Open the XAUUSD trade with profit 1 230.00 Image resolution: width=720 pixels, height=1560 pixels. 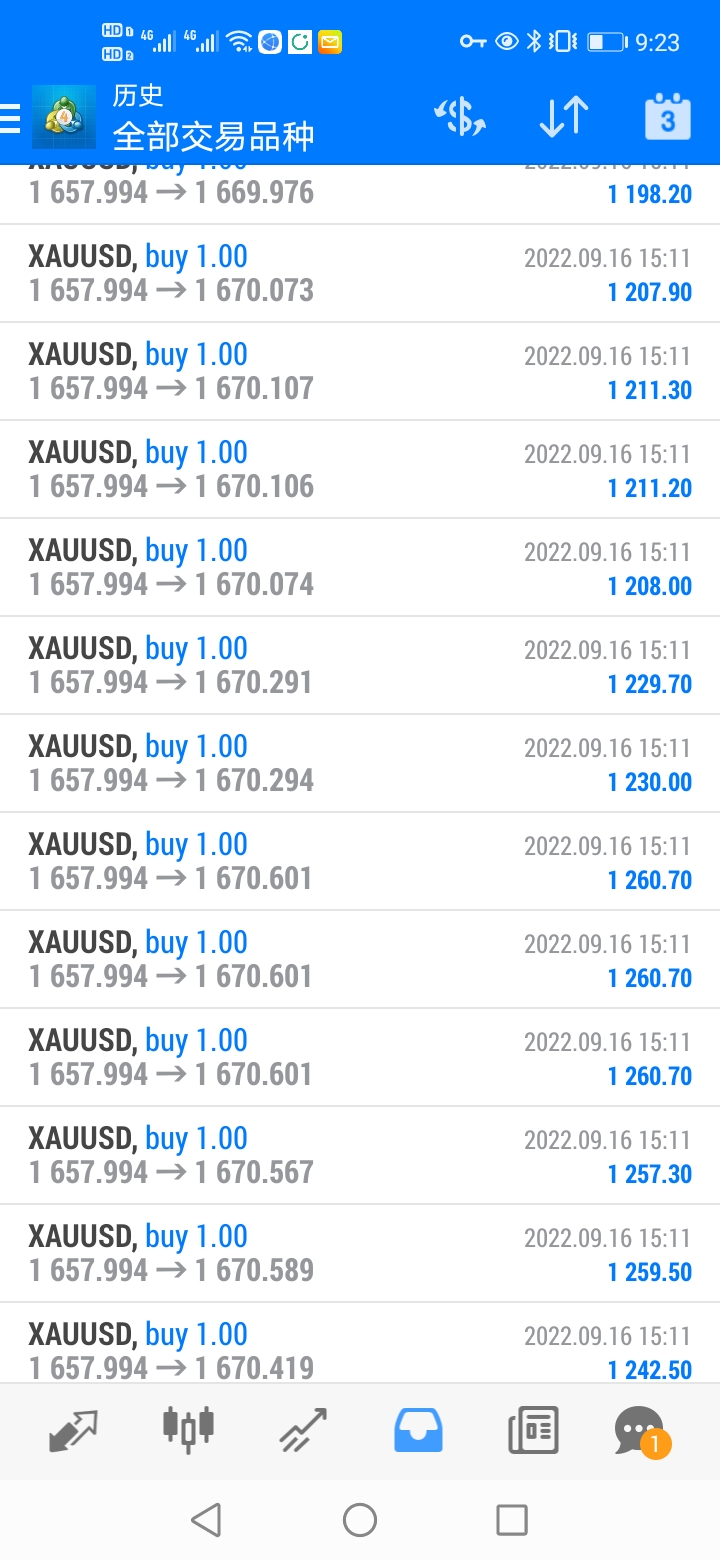click(x=360, y=763)
